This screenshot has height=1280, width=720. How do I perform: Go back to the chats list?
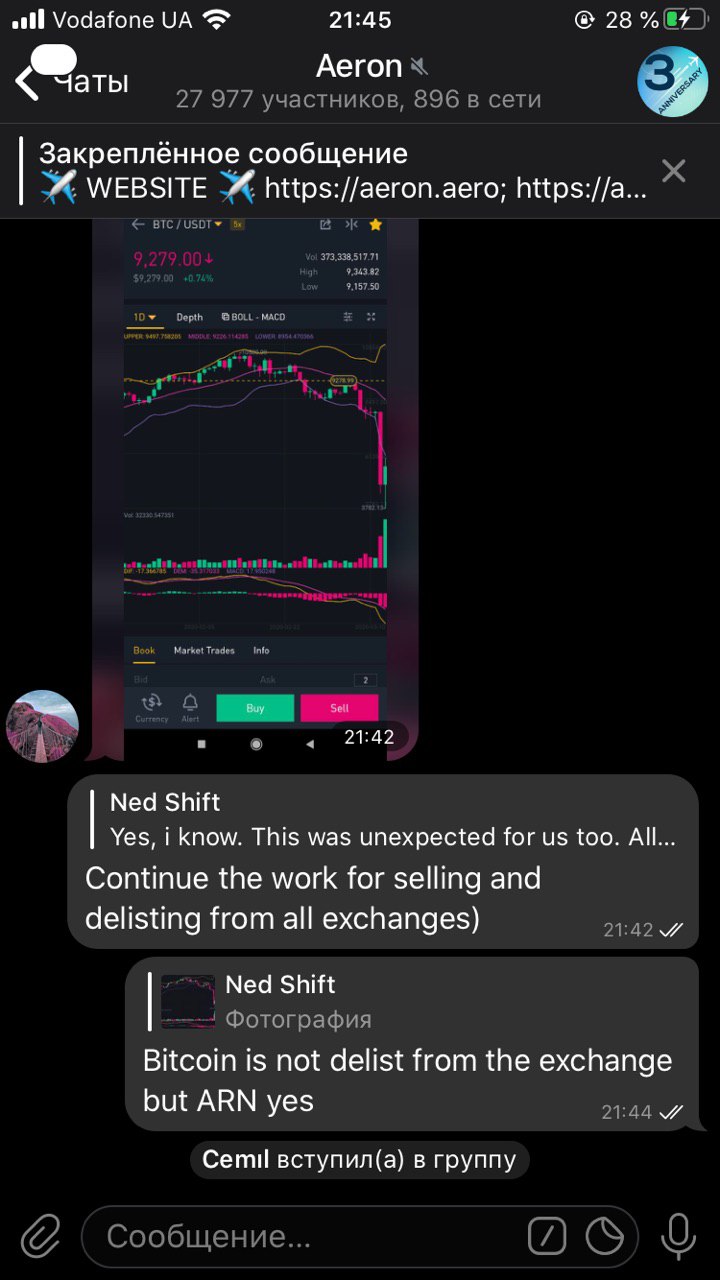click(70, 80)
